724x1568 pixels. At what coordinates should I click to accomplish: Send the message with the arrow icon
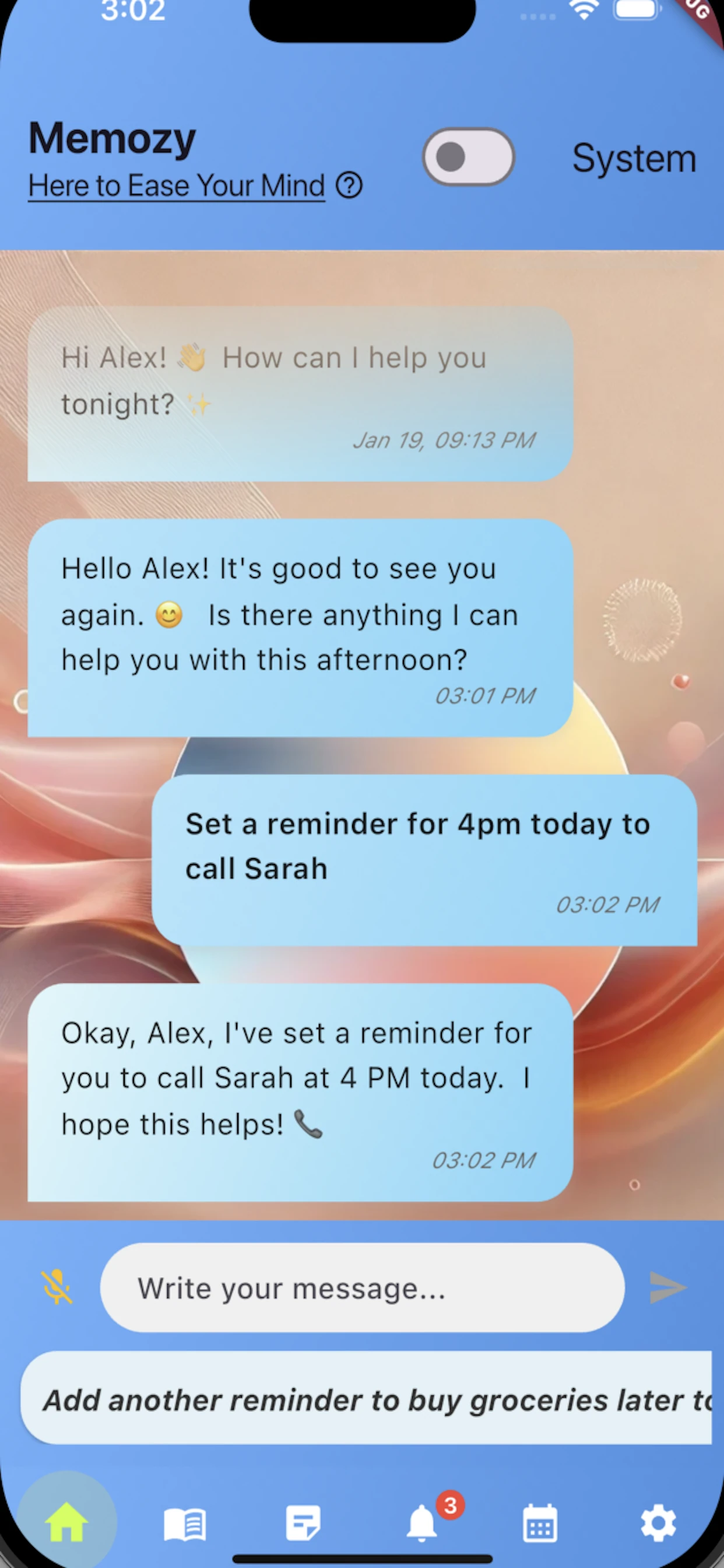pyautogui.click(x=667, y=1287)
